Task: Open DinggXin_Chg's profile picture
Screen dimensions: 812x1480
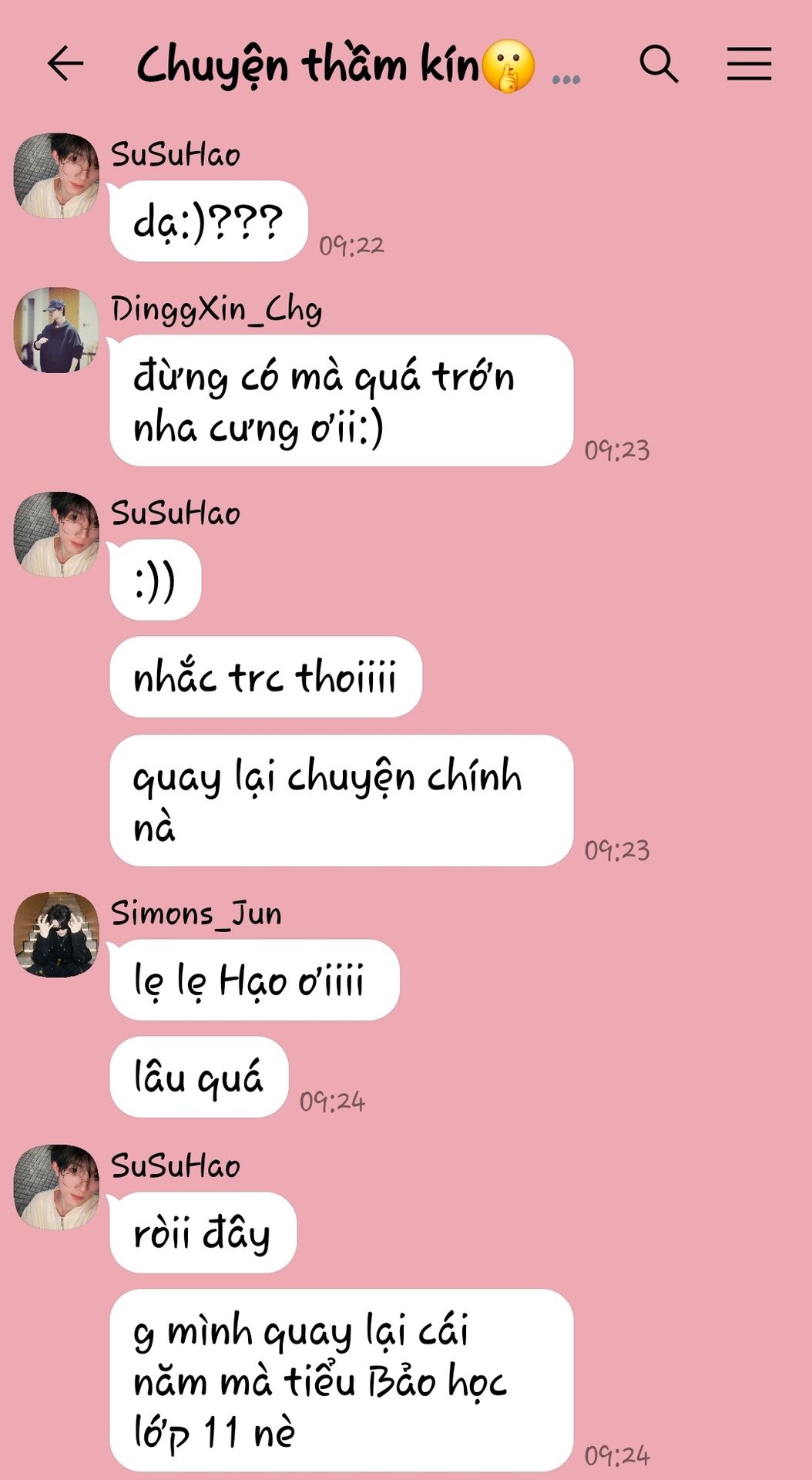Action: click(x=56, y=330)
